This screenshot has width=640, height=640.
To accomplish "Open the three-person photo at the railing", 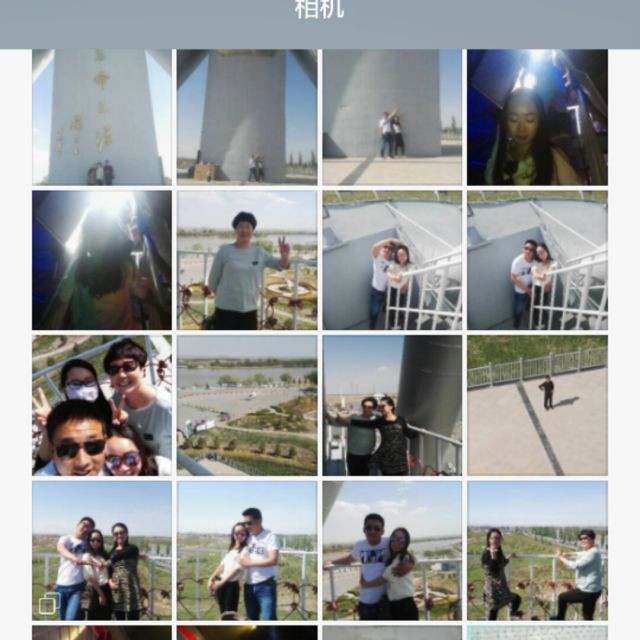I will [x=102, y=550].
